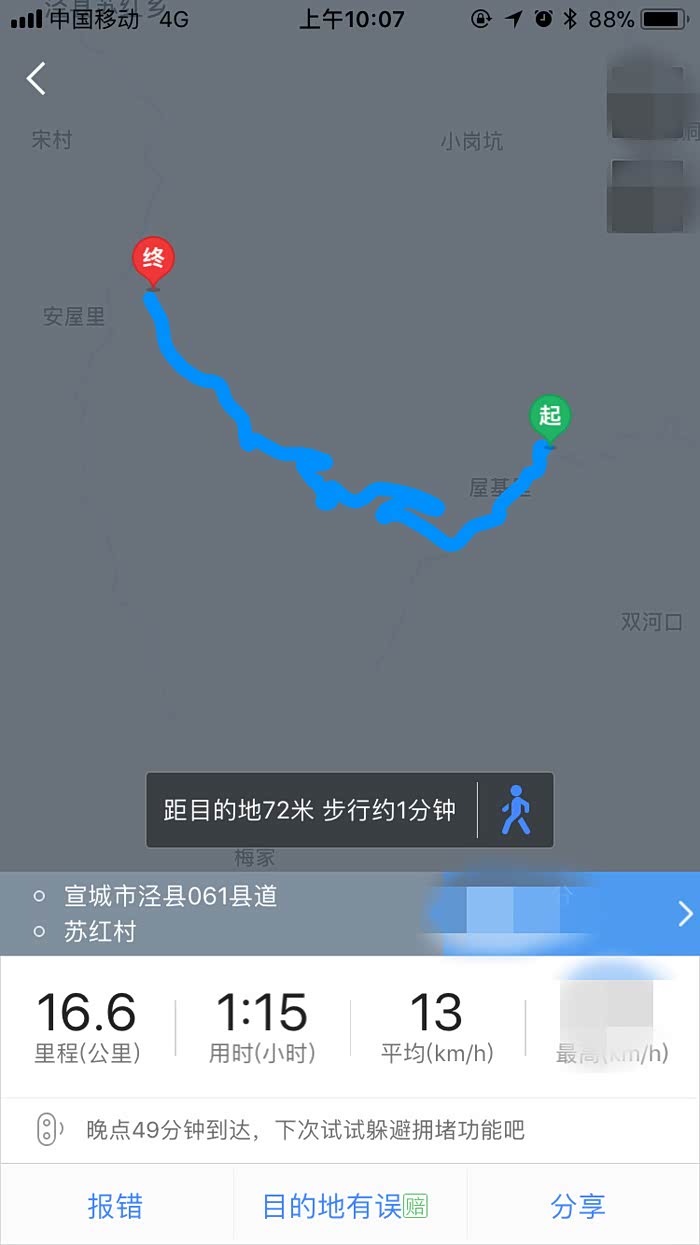Image resolution: width=700 pixels, height=1245 pixels.
Task: Share this trip via 分享
Action: [578, 1206]
